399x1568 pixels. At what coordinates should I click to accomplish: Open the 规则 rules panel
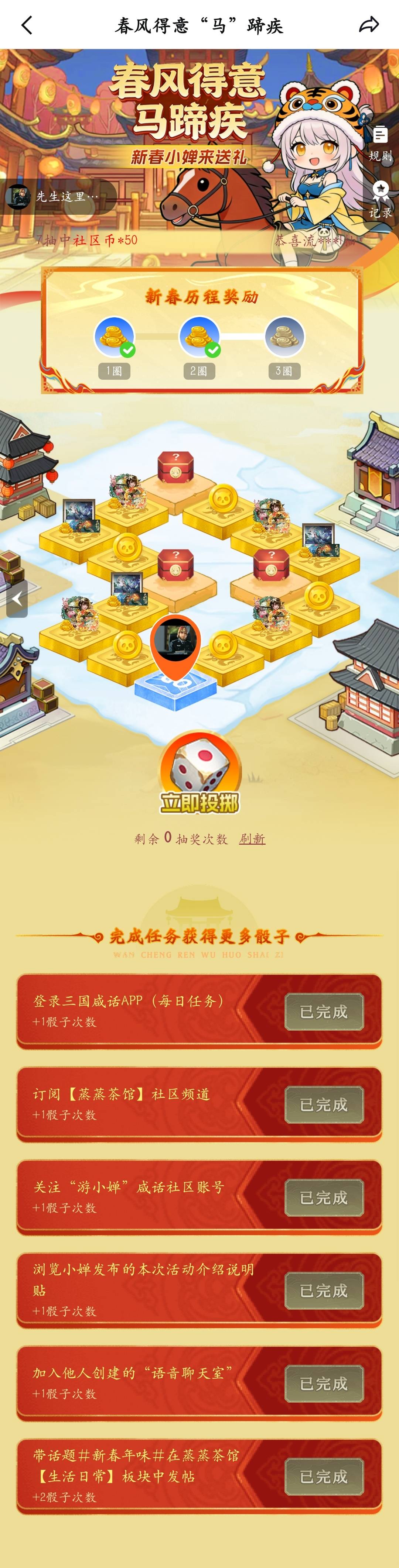point(380,142)
